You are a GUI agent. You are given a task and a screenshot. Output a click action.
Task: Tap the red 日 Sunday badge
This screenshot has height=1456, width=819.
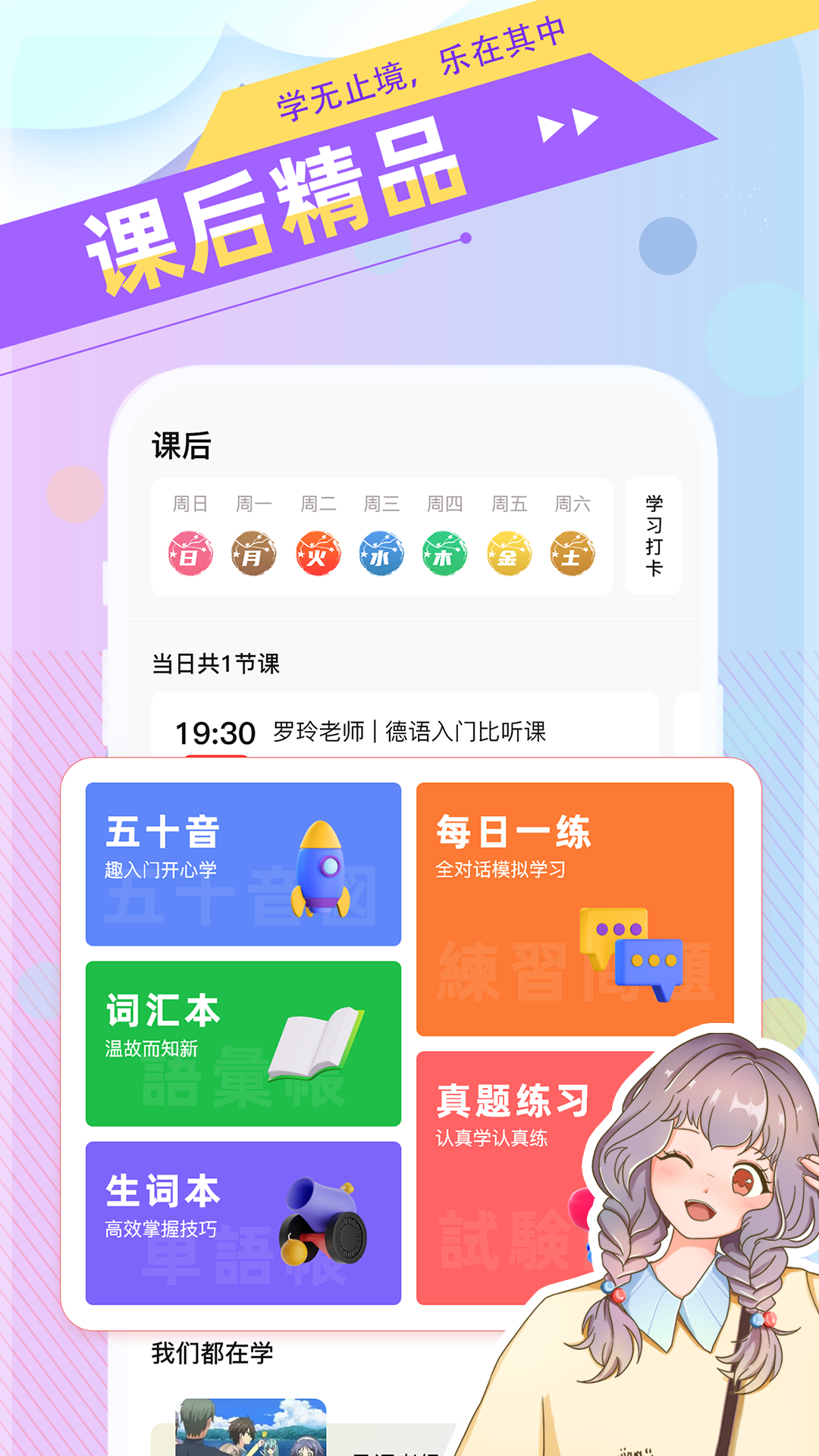pyautogui.click(x=191, y=554)
